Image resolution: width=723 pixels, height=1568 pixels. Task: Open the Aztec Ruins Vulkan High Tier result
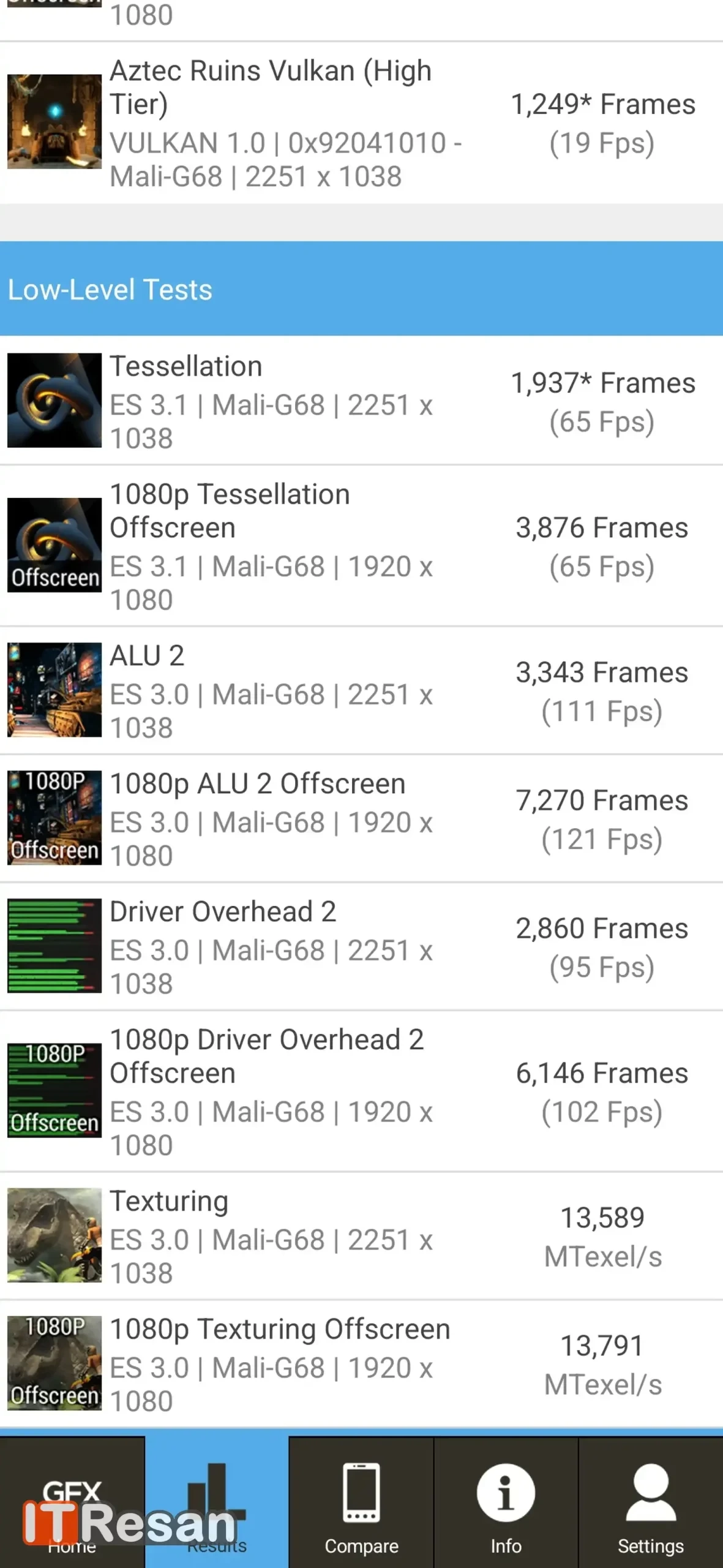click(361, 123)
